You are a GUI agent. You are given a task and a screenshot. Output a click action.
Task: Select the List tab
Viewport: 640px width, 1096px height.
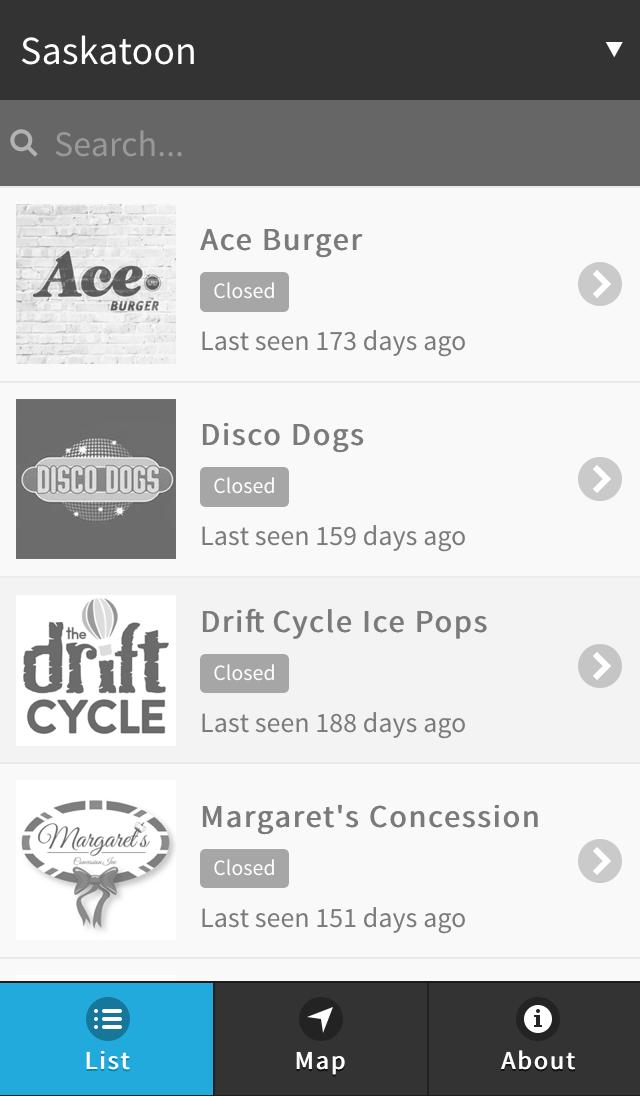point(107,1038)
